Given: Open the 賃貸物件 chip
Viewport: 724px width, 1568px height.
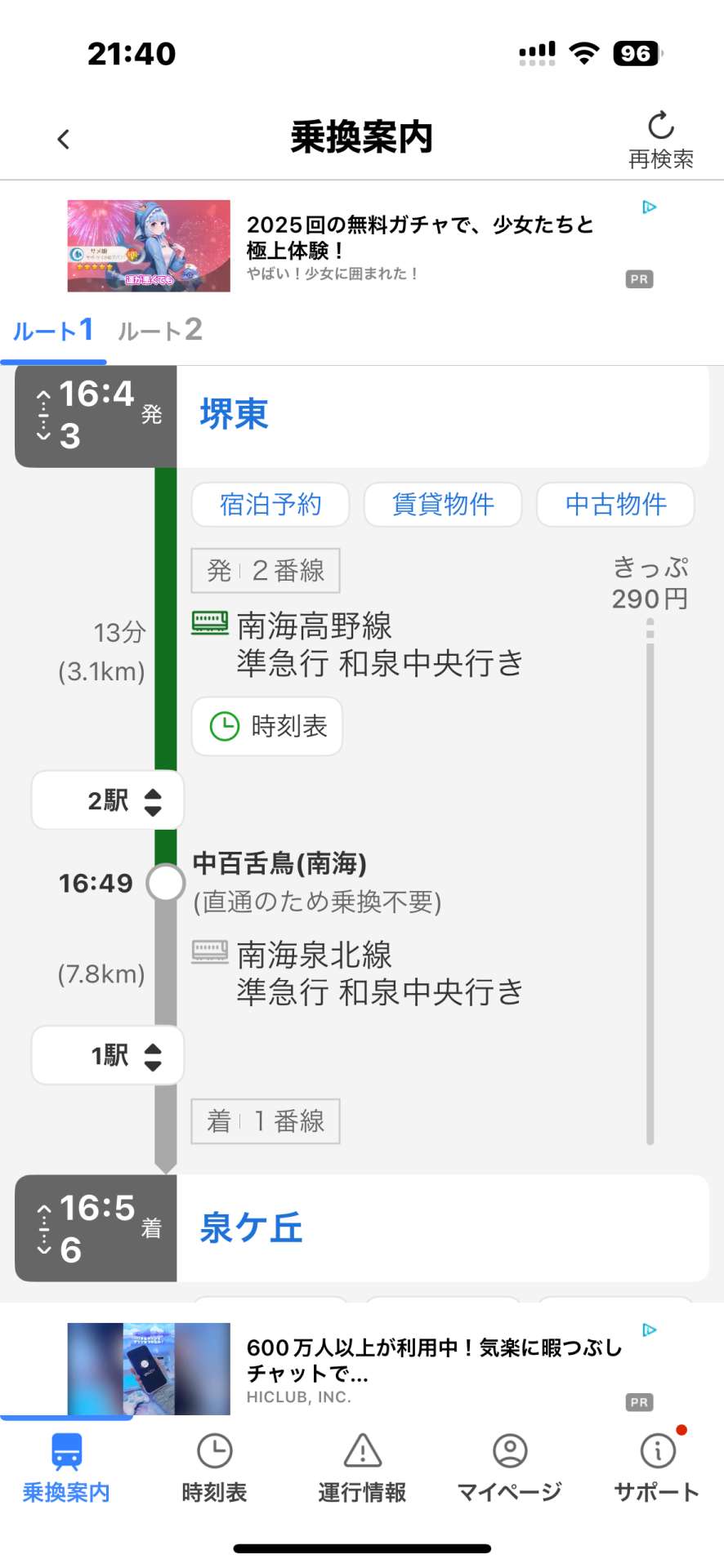Looking at the screenshot, I should click(443, 505).
